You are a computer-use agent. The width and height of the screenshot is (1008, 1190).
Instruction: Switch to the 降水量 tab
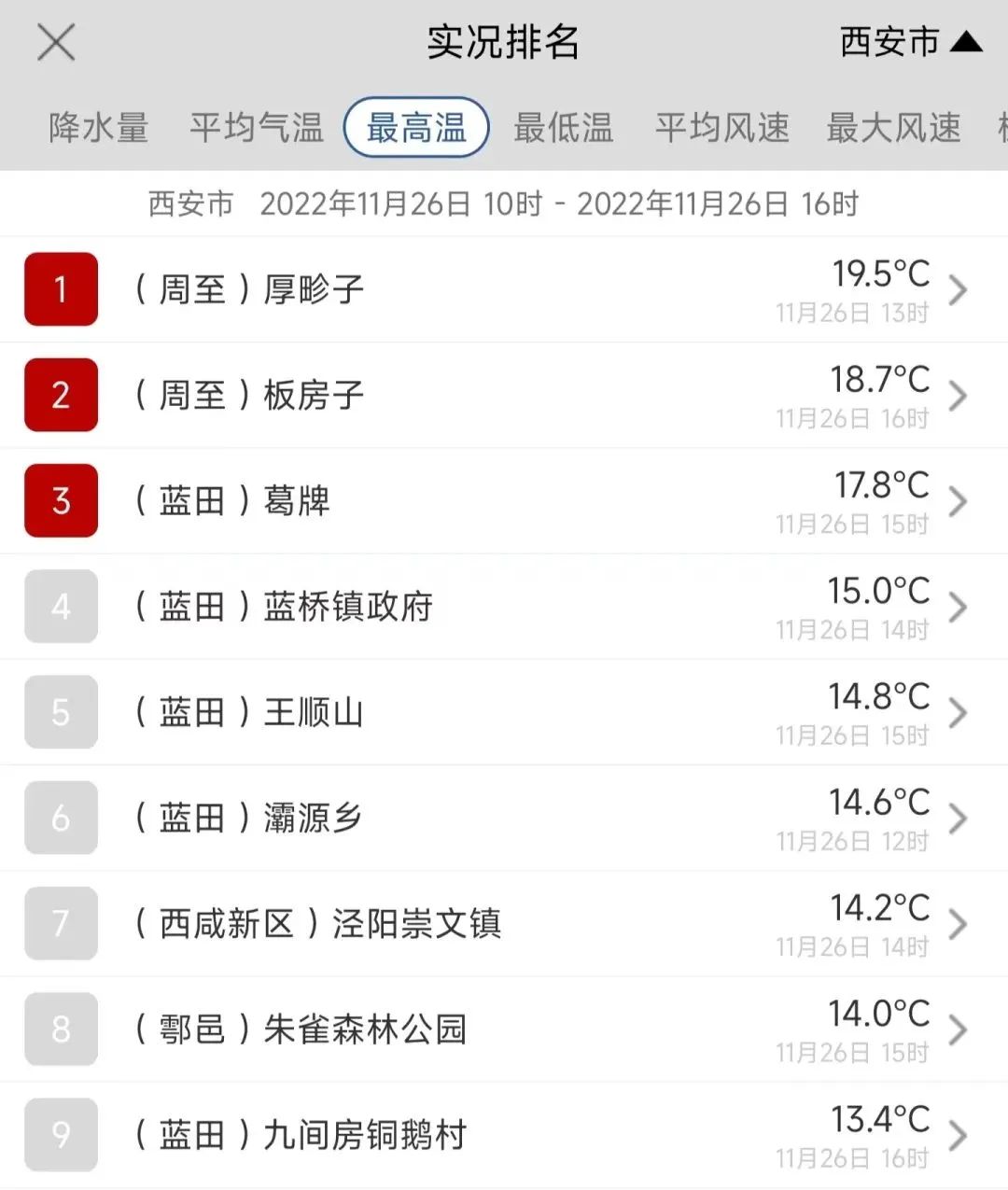tap(99, 128)
